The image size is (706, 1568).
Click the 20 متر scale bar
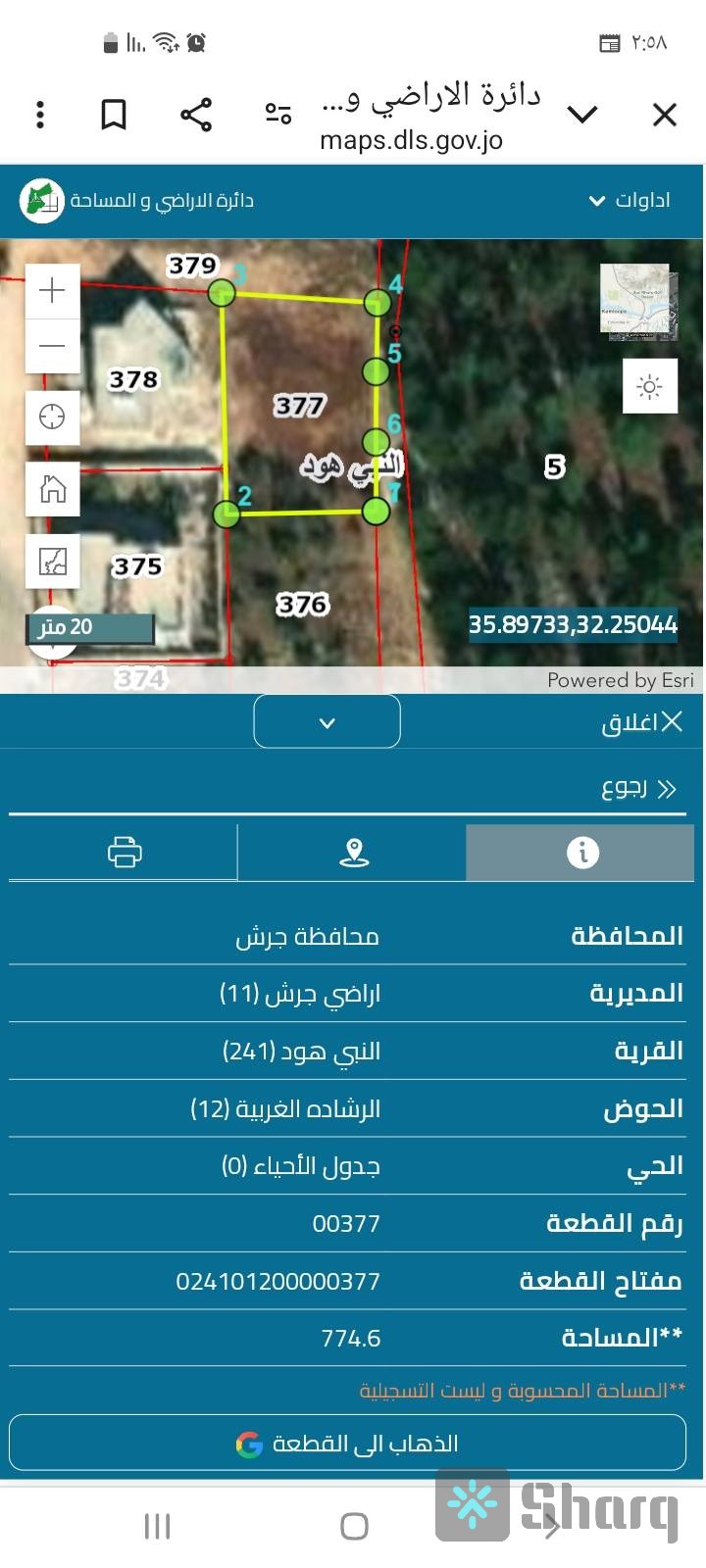(88, 626)
